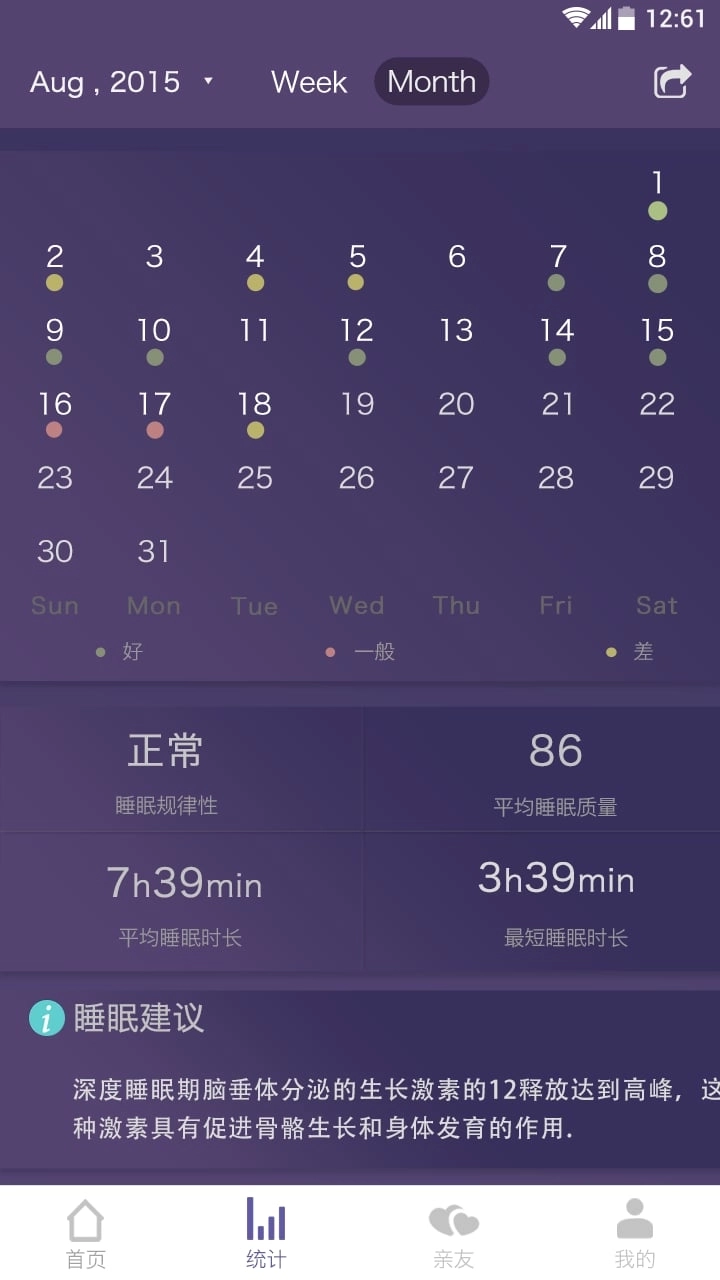Select the 一般 pink legend dot
This screenshot has width=720, height=1280.
(330, 651)
